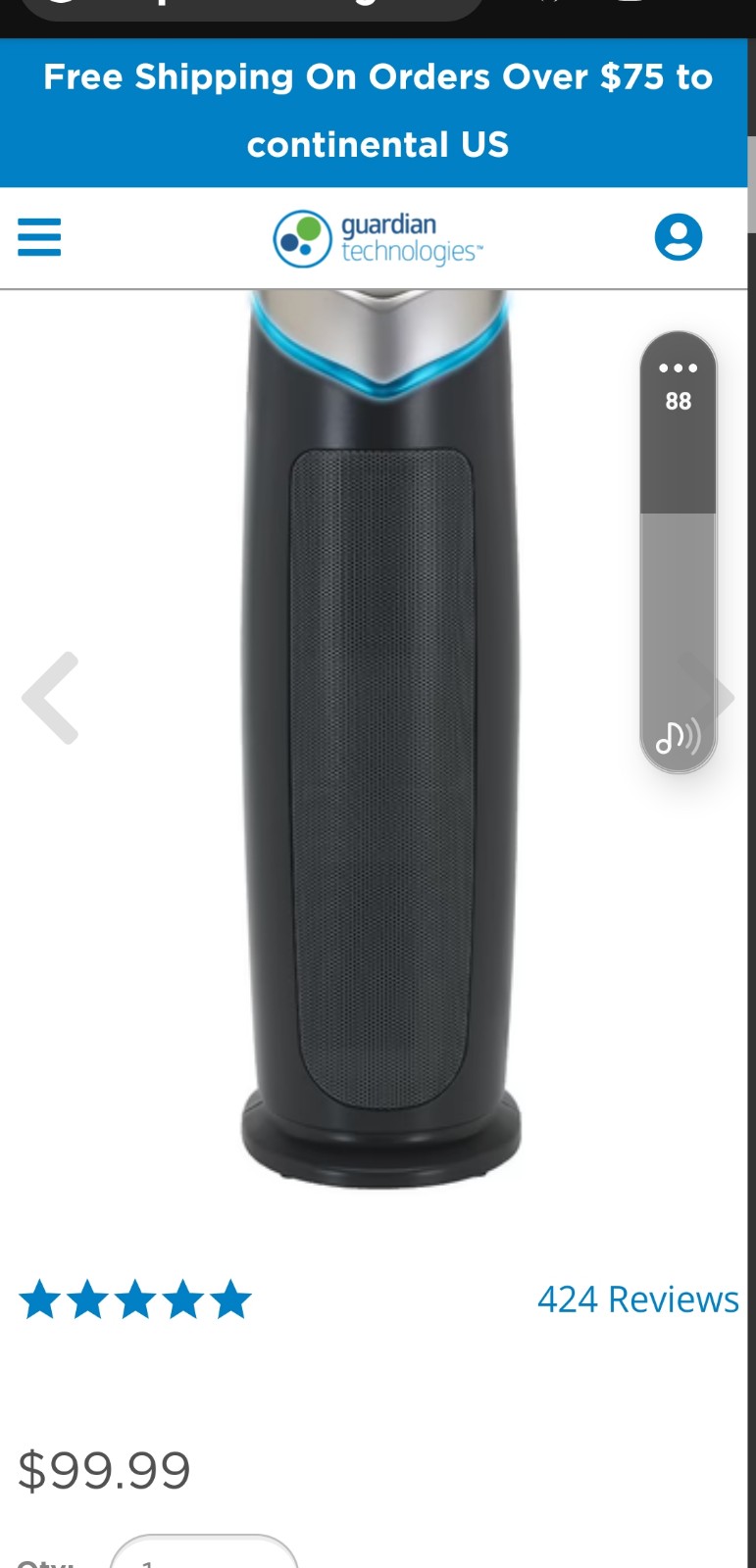The image size is (756, 1568).
Task: Open the user account profile icon
Action: pyautogui.click(x=678, y=237)
